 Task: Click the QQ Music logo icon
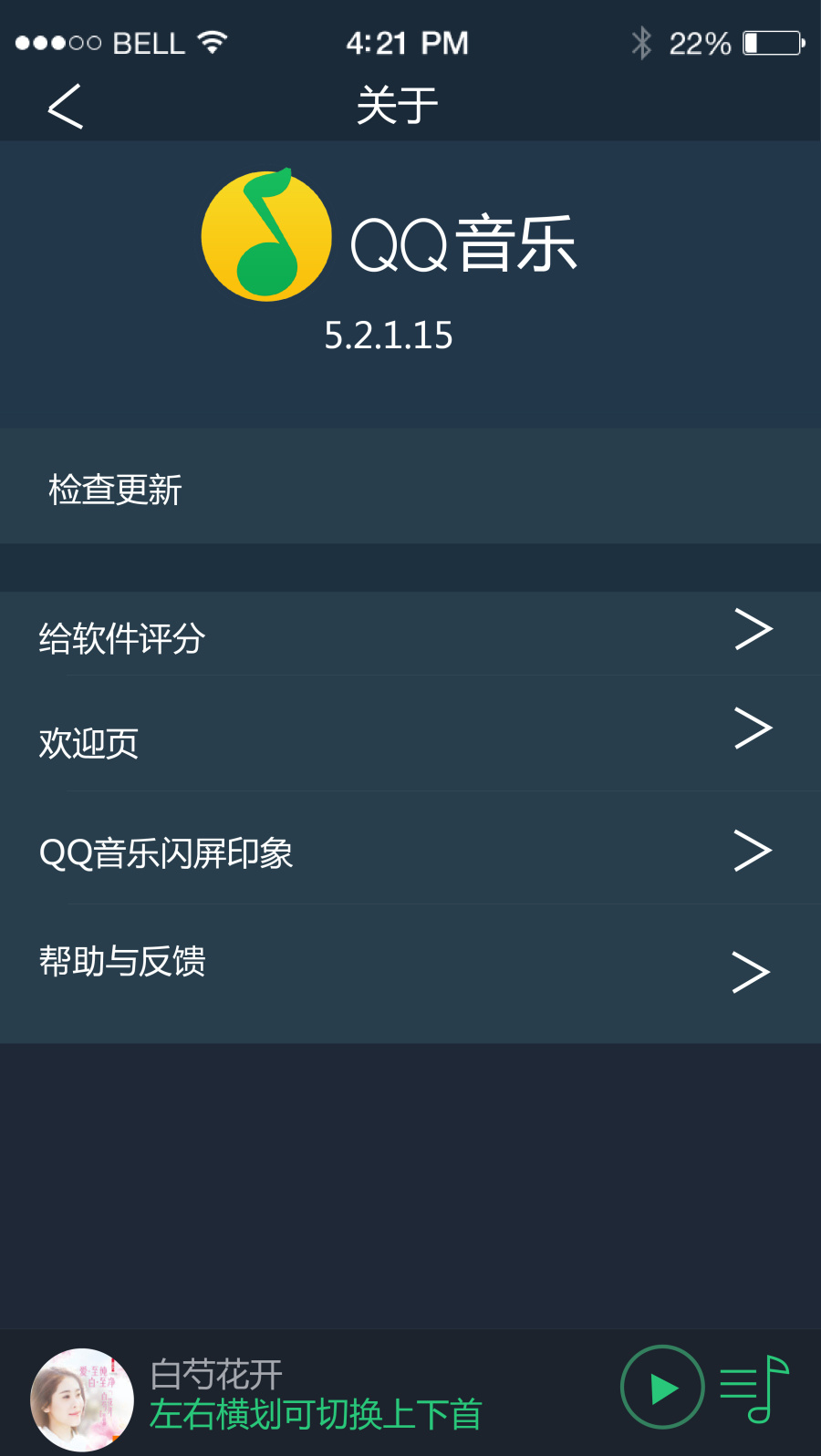point(269,234)
